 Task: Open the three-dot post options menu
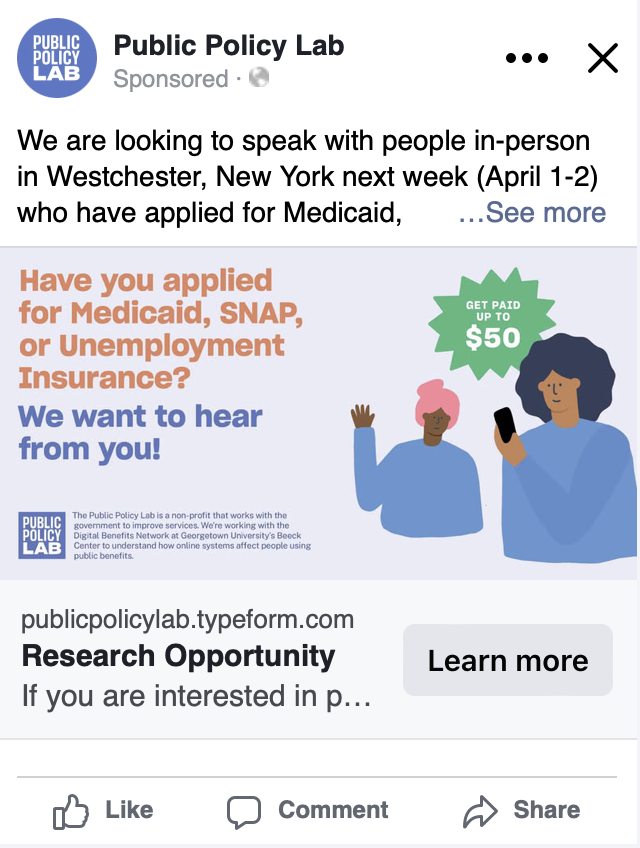(527, 58)
